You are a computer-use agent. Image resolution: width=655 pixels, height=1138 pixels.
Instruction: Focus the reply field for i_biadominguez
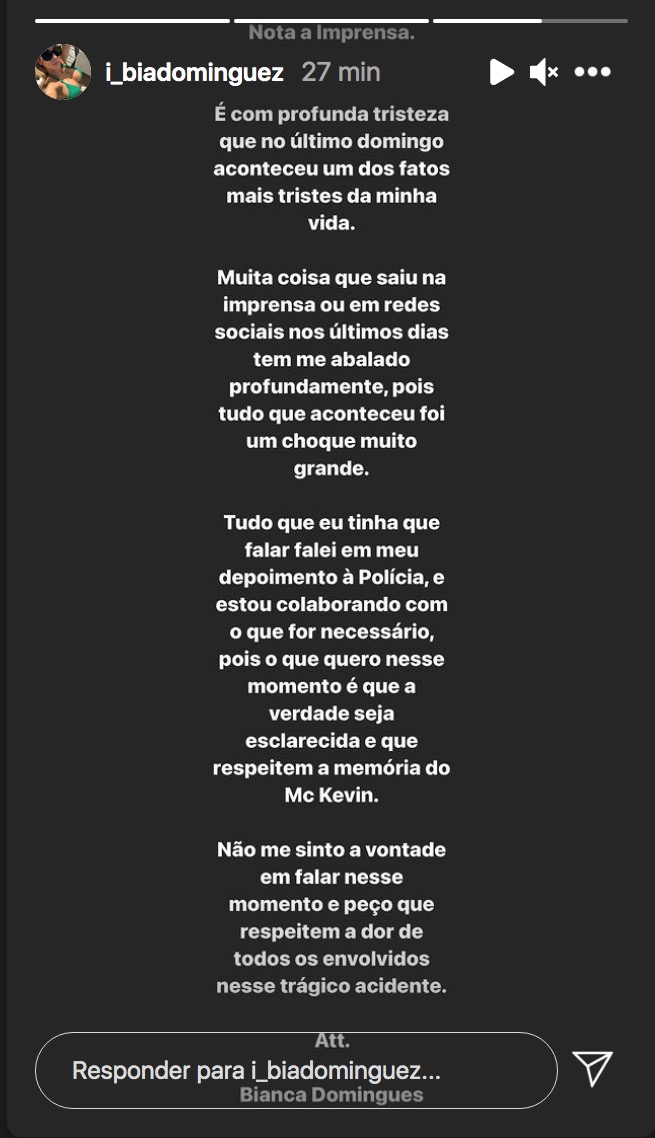click(x=296, y=1070)
